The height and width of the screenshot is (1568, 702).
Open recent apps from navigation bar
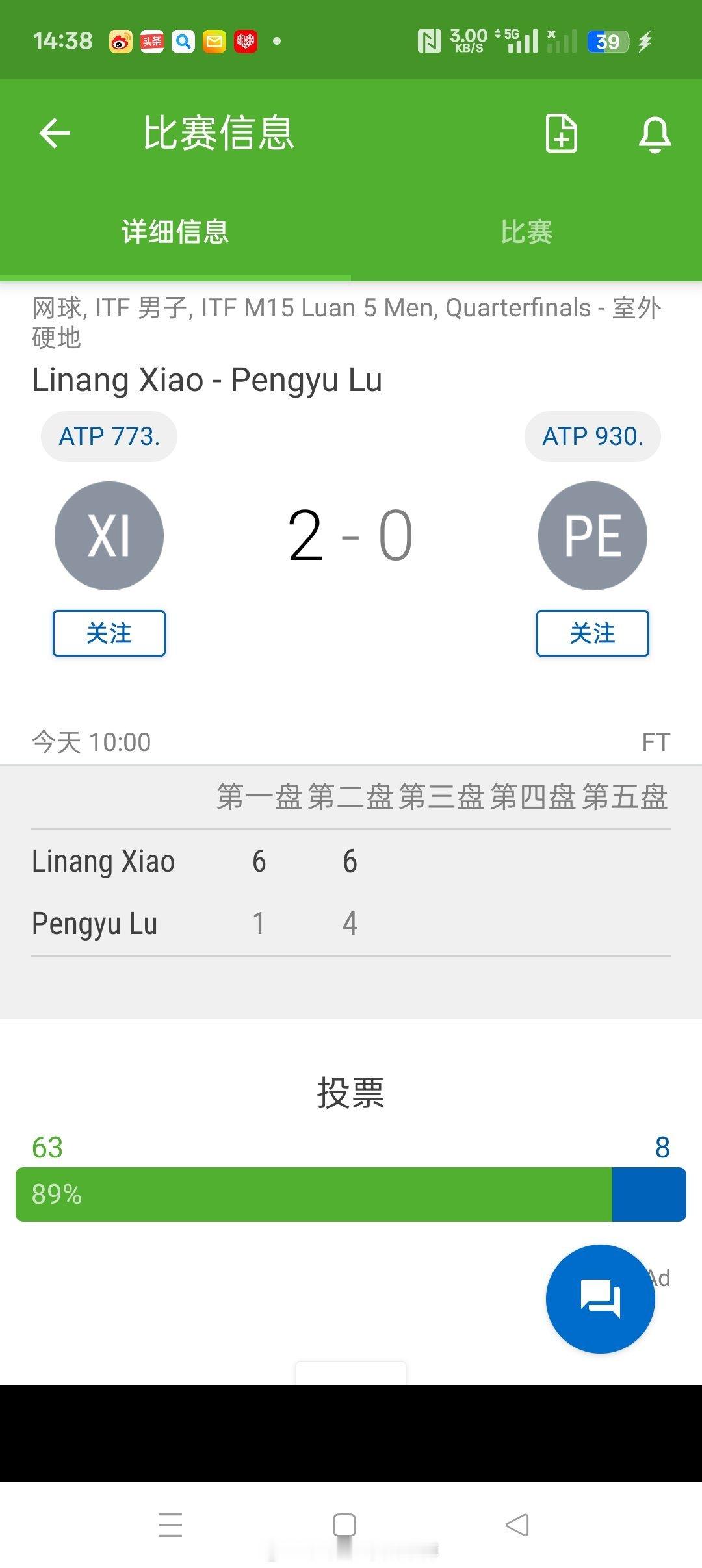(170, 1524)
